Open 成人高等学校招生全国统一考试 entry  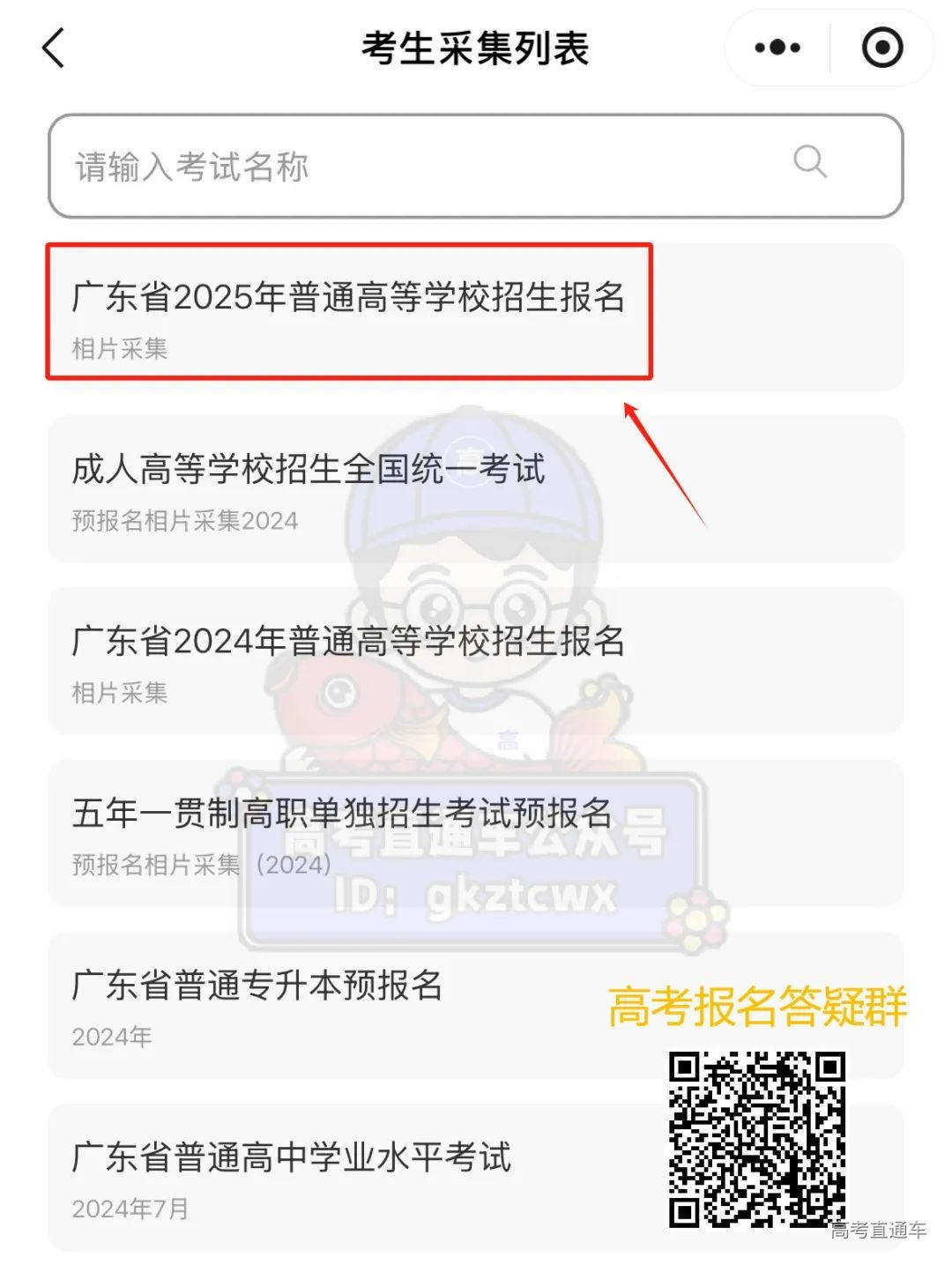coord(309,487)
